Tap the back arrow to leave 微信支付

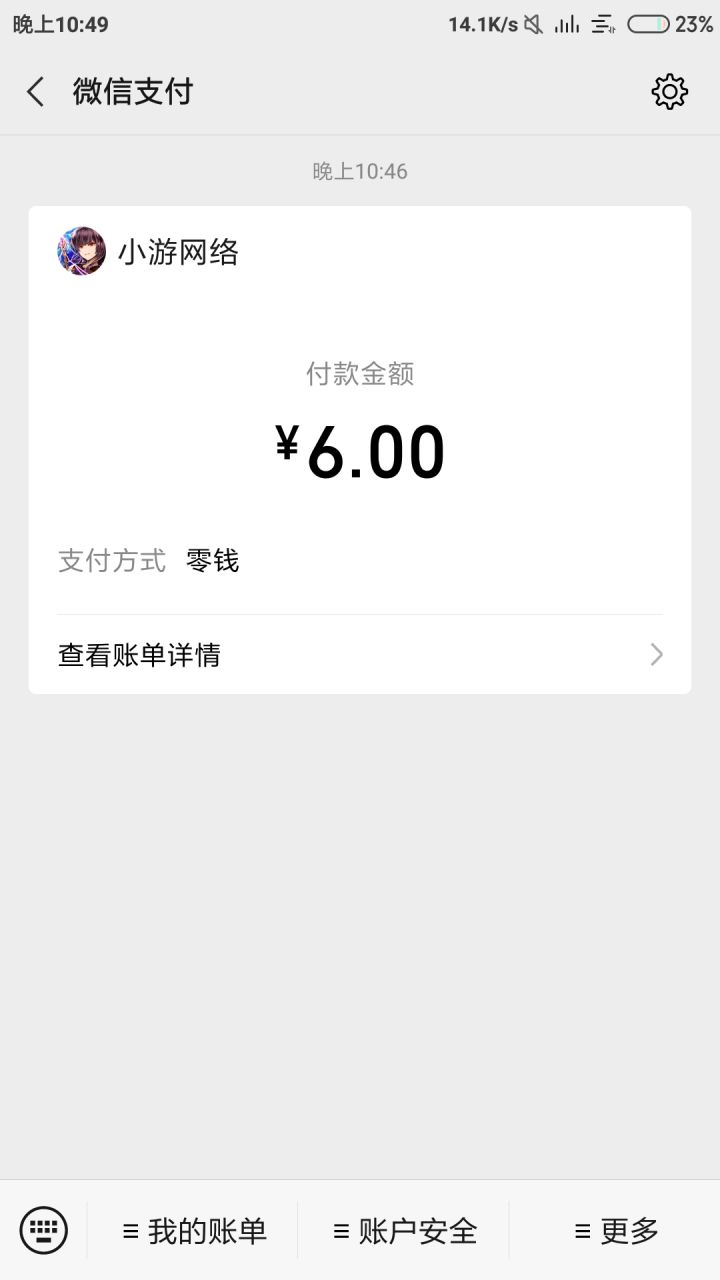(34, 91)
